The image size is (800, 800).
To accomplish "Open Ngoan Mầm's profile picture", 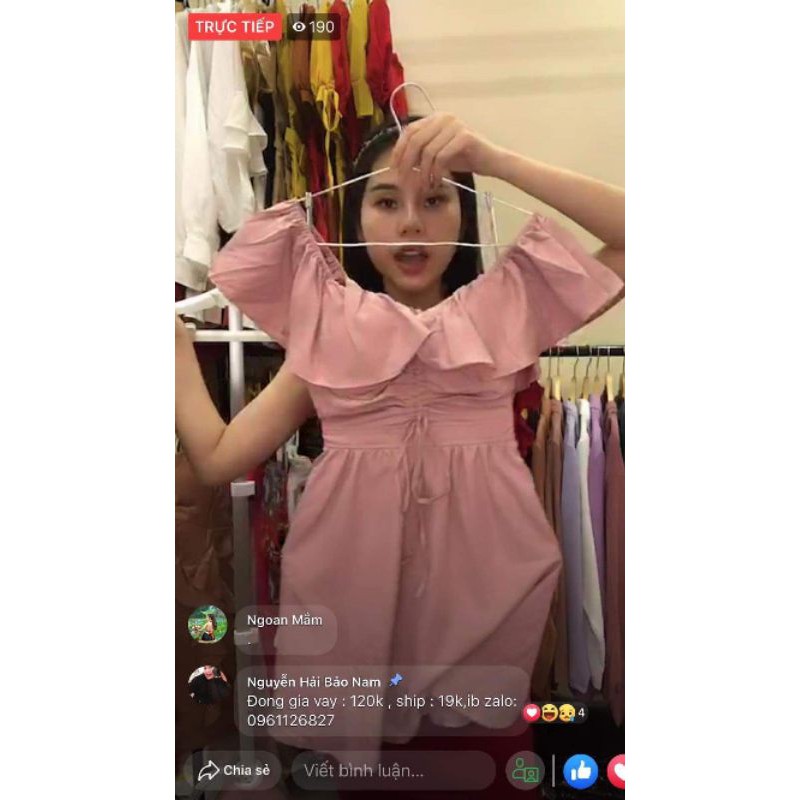I will click(207, 624).
